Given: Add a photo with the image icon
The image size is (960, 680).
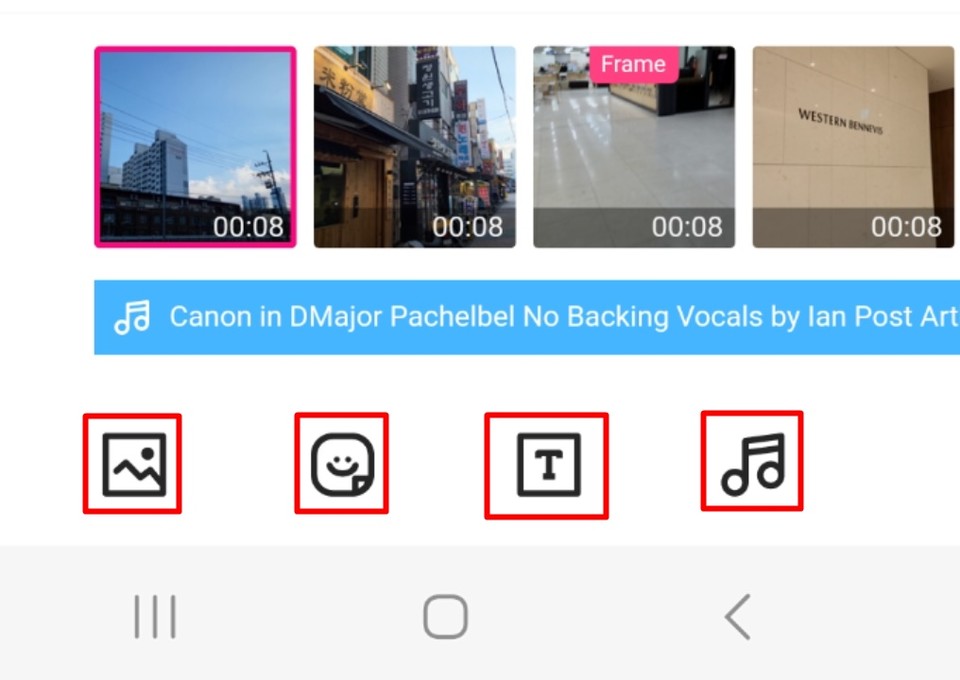Looking at the screenshot, I should (133, 465).
